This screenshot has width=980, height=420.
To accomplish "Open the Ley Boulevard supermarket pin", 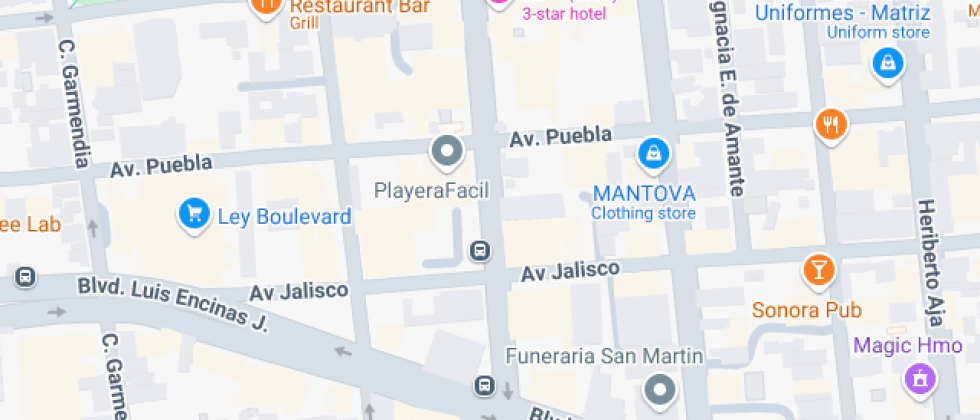I will 193,213.
